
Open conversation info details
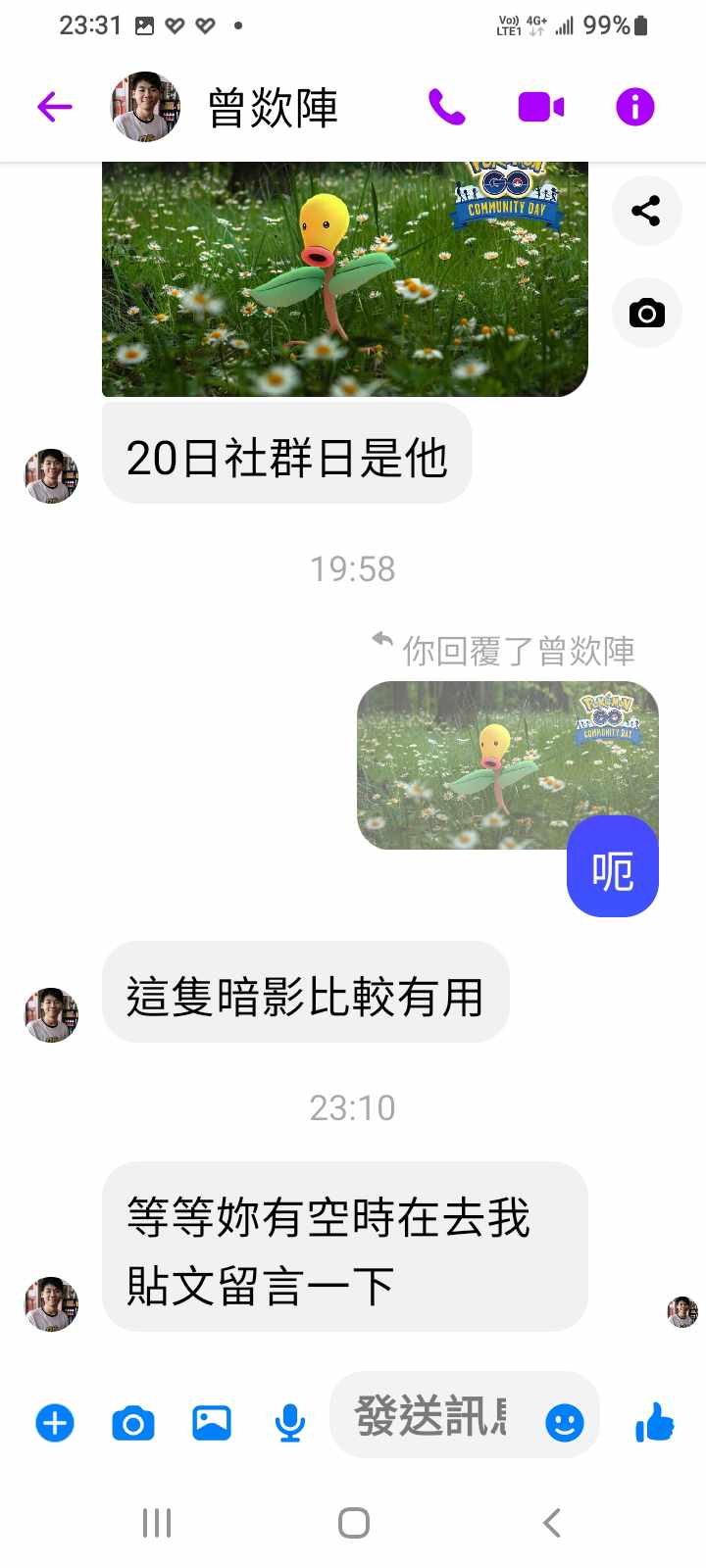coord(634,107)
